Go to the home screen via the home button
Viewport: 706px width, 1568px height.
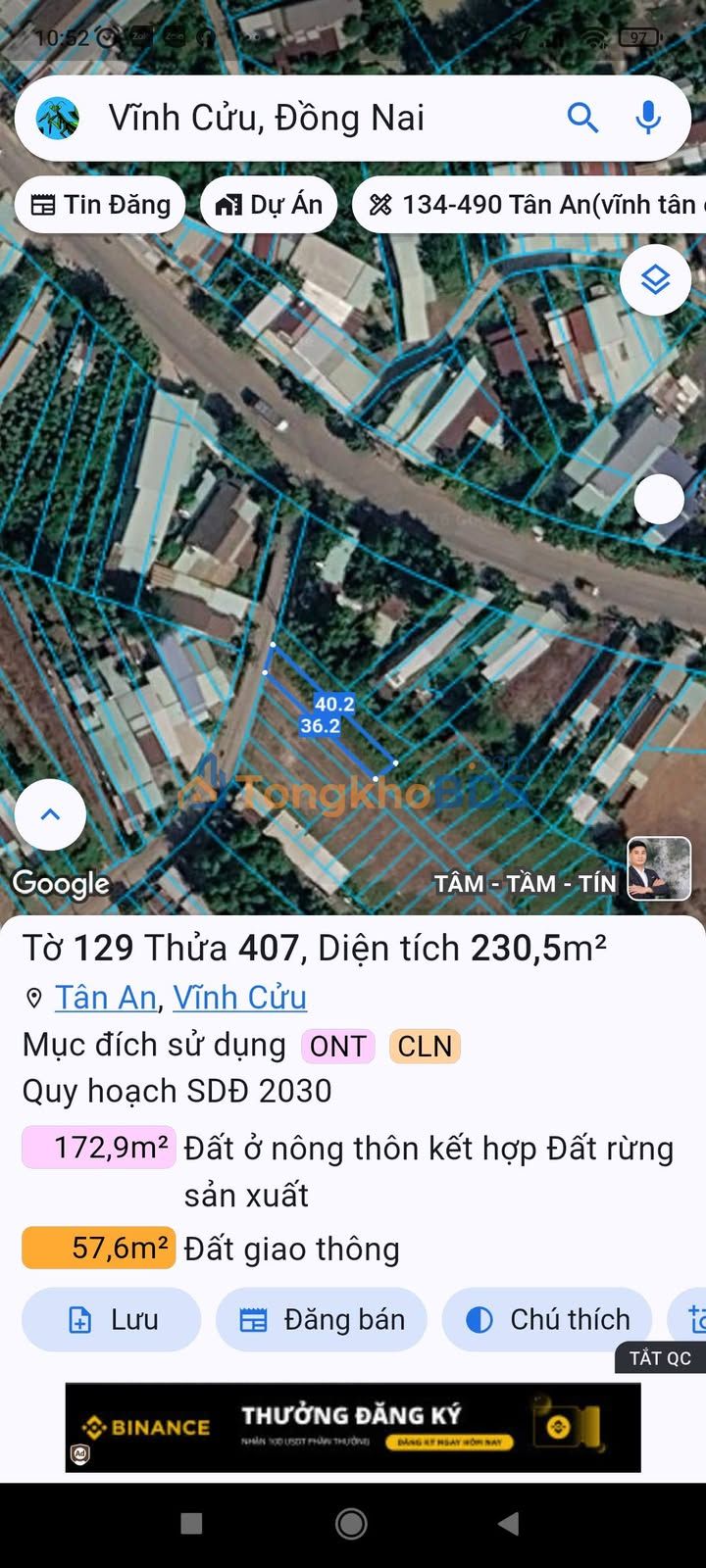point(351,1523)
